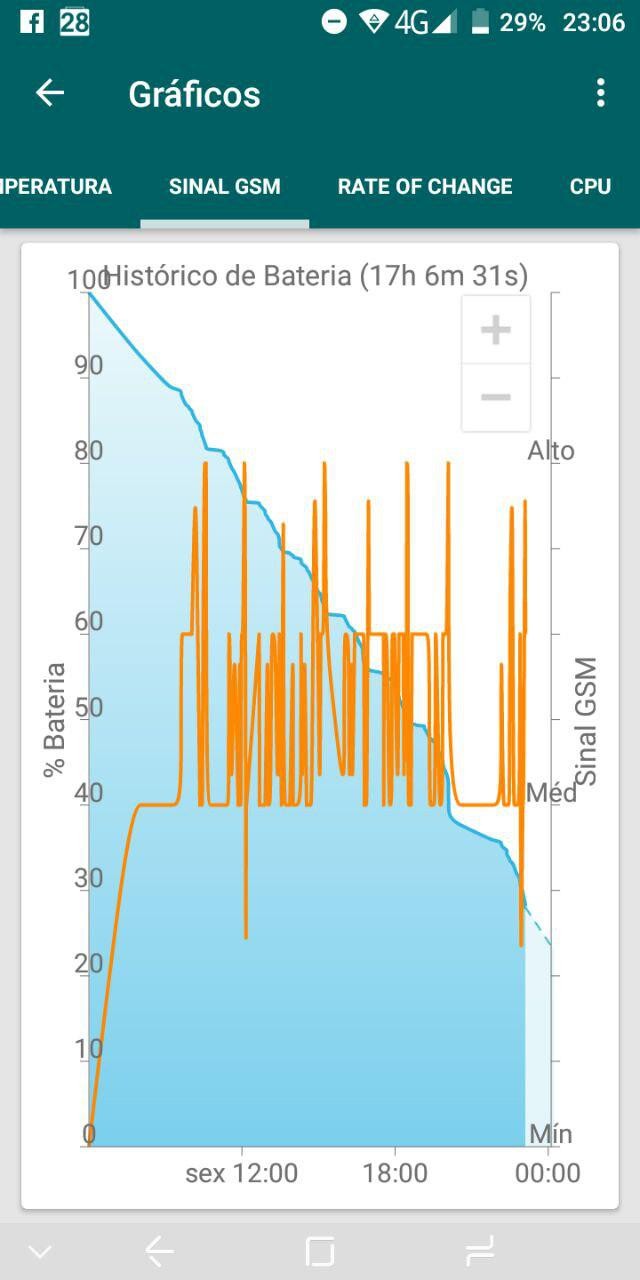640x1280 pixels.
Task: Open recent apps from navigation bar
Action: [480, 1251]
